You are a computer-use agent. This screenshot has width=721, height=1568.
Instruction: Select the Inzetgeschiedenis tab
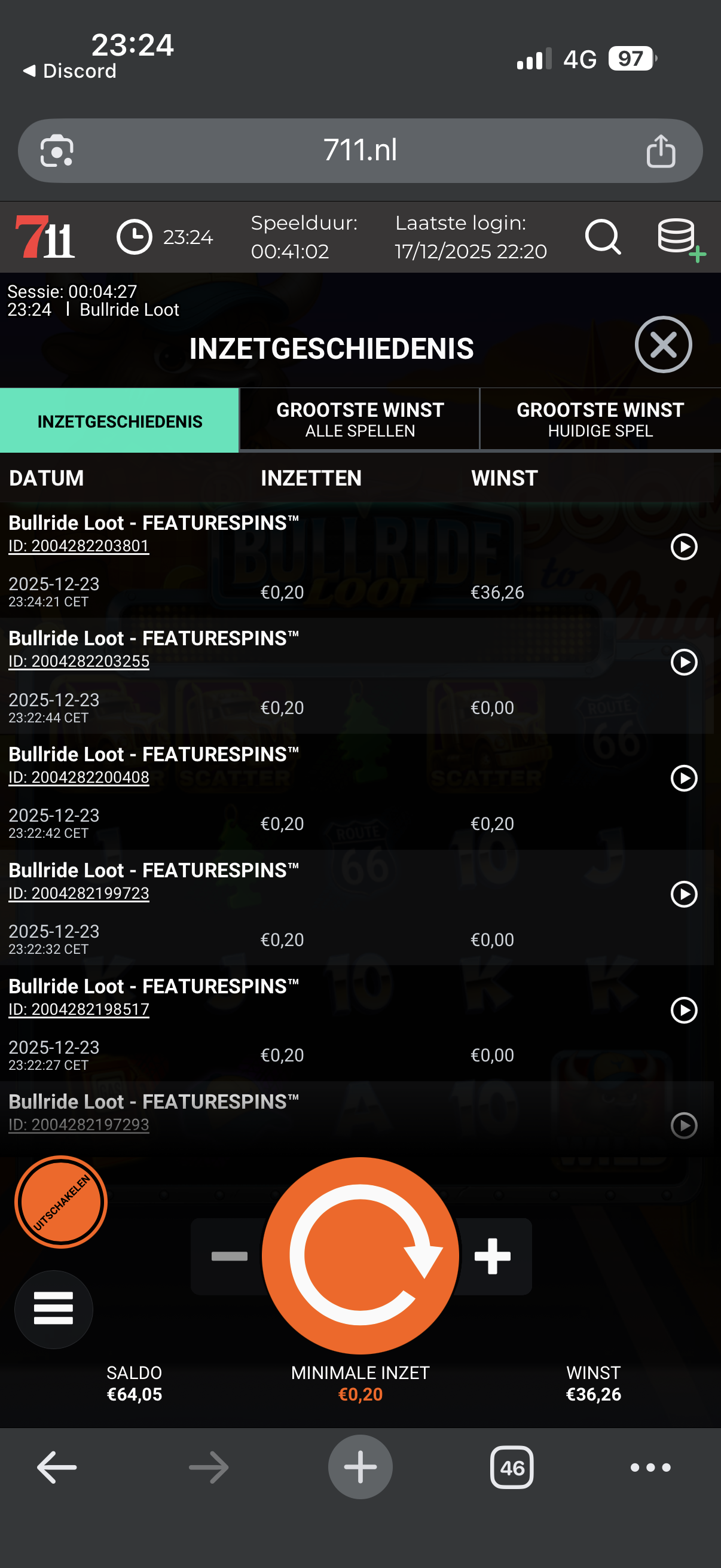point(120,420)
